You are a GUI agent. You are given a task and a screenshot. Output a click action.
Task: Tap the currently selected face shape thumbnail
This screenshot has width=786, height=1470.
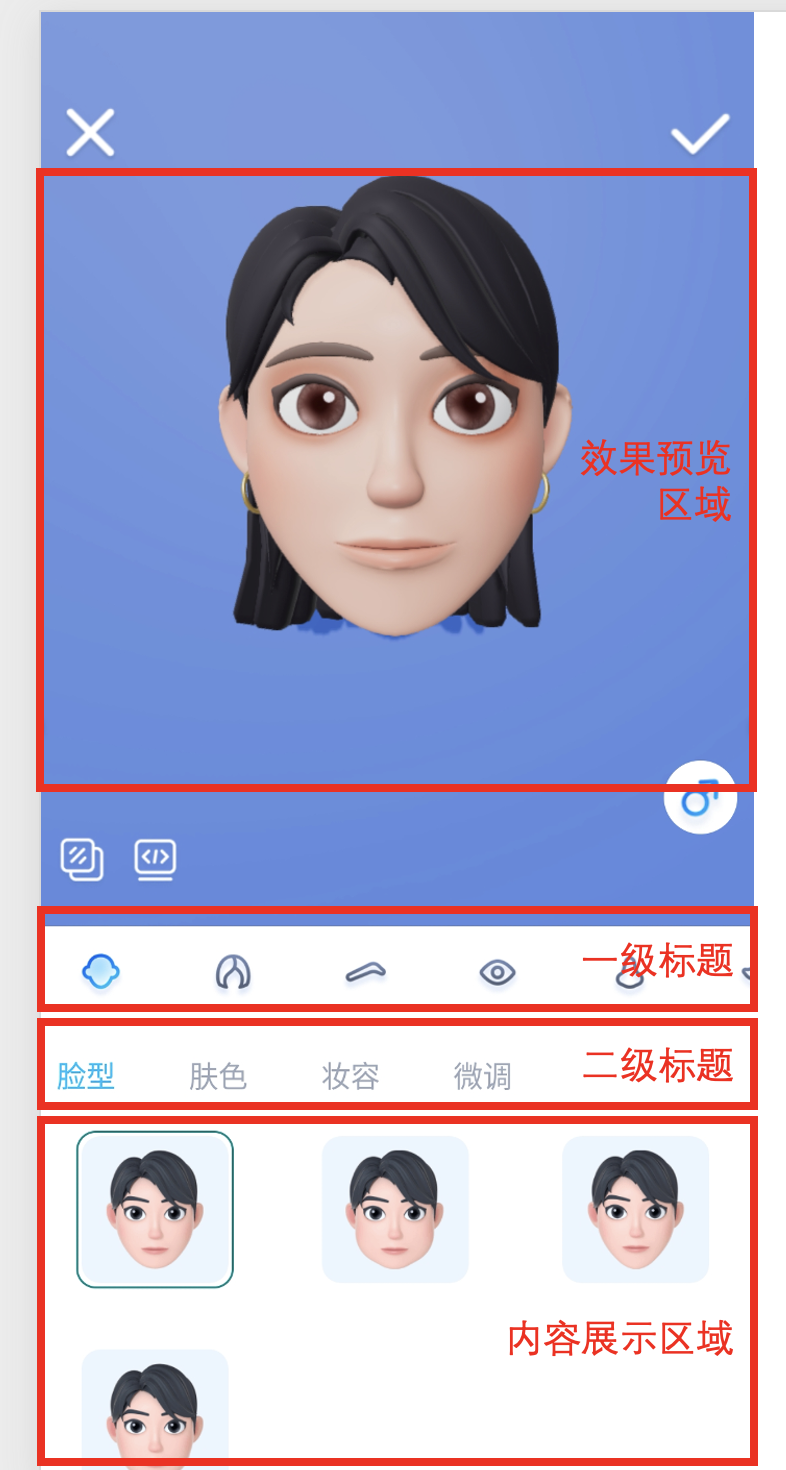pyautogui.click(x=155, y=1209)
